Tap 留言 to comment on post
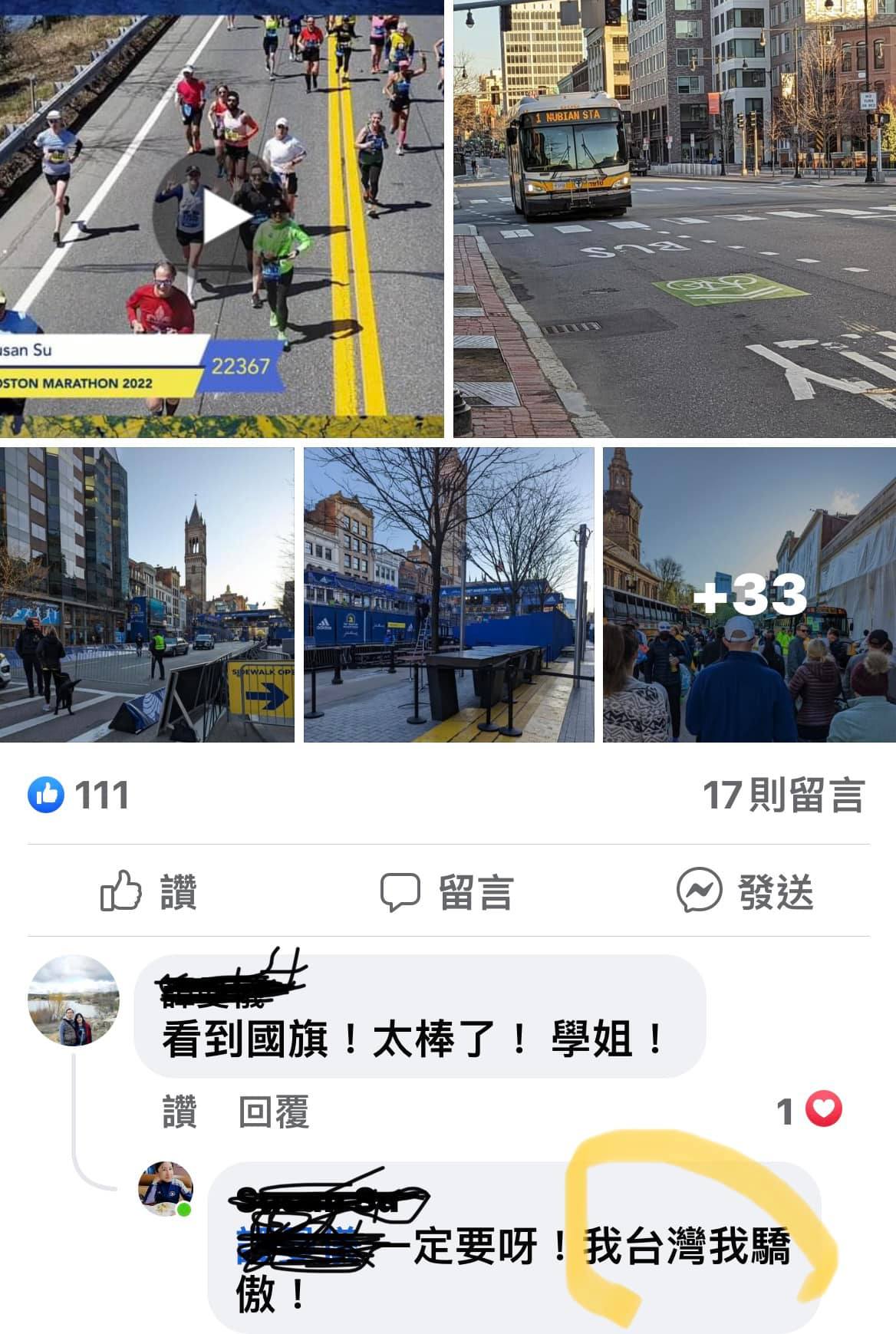Image resolution: width=896 pixels, height=1334 pixels. pyautogui.click(x=447, y=891)
